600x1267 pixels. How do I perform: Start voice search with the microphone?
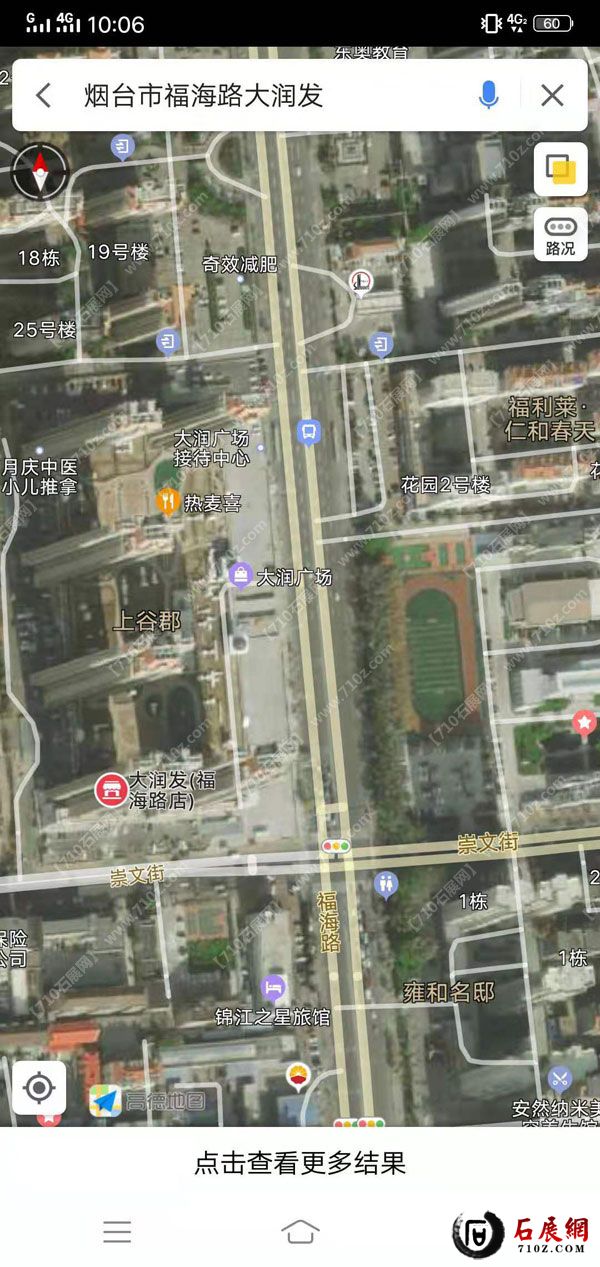pos(488,96)
